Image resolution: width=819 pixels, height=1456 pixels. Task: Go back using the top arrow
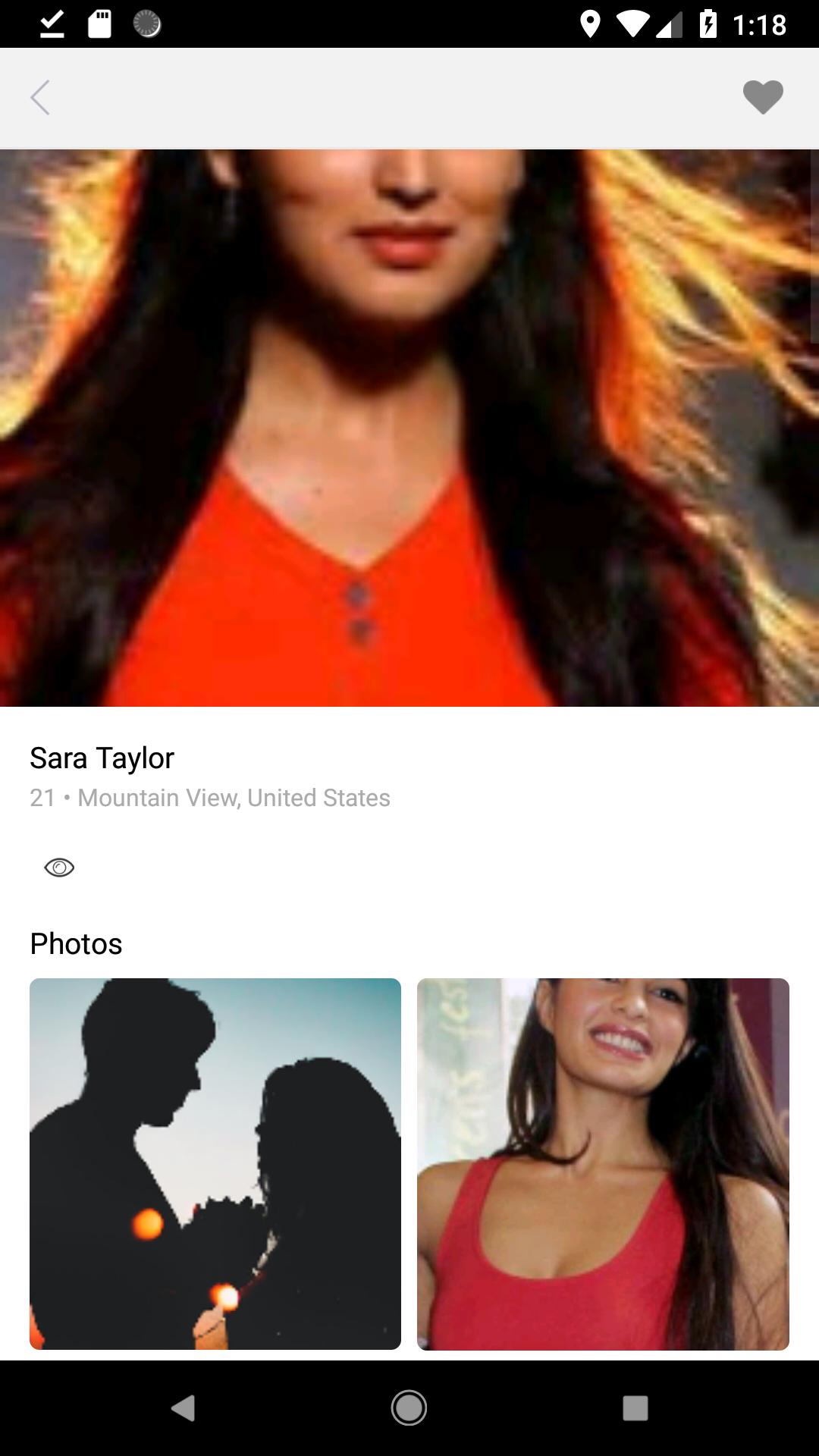tap(40, 98)
